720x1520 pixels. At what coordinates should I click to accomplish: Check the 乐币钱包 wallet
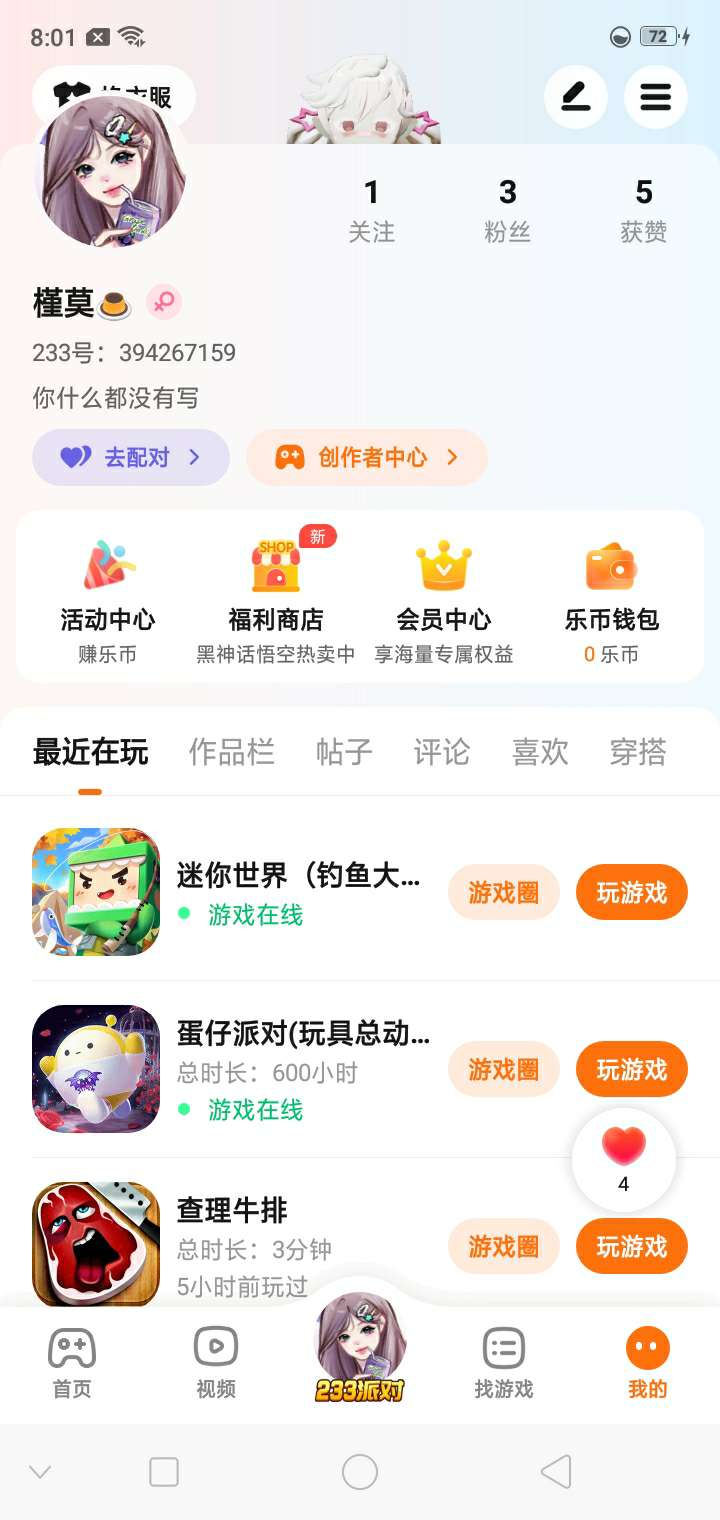[x=611, y=597]
